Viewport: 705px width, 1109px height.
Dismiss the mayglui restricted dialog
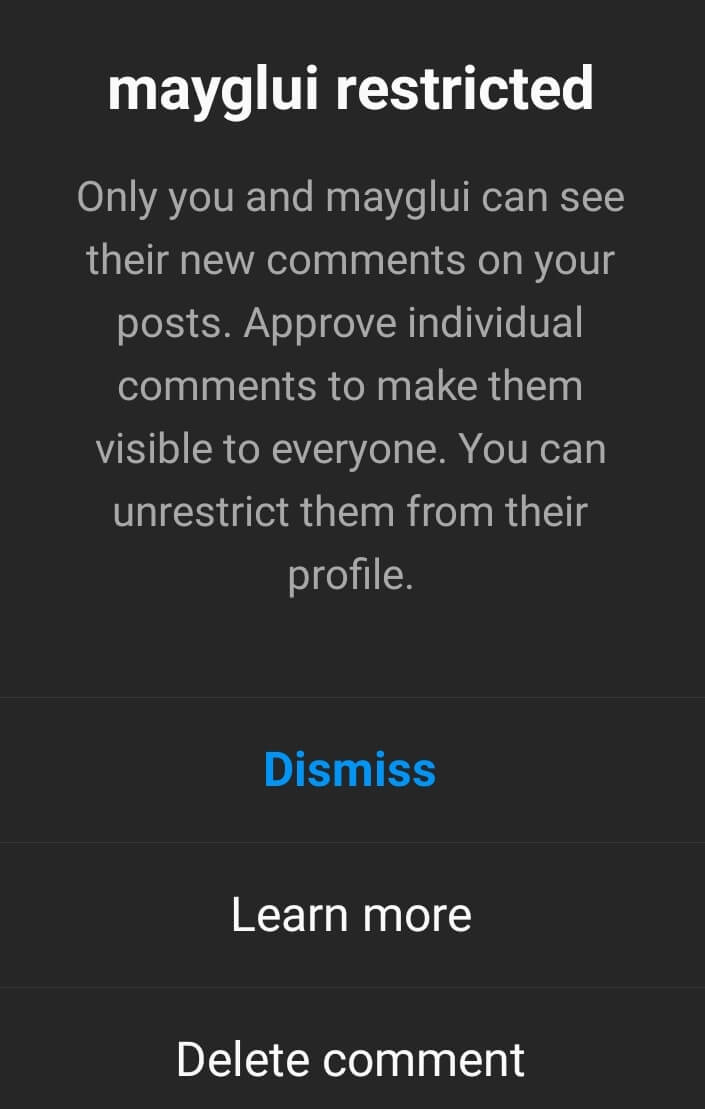coord(350,770)
